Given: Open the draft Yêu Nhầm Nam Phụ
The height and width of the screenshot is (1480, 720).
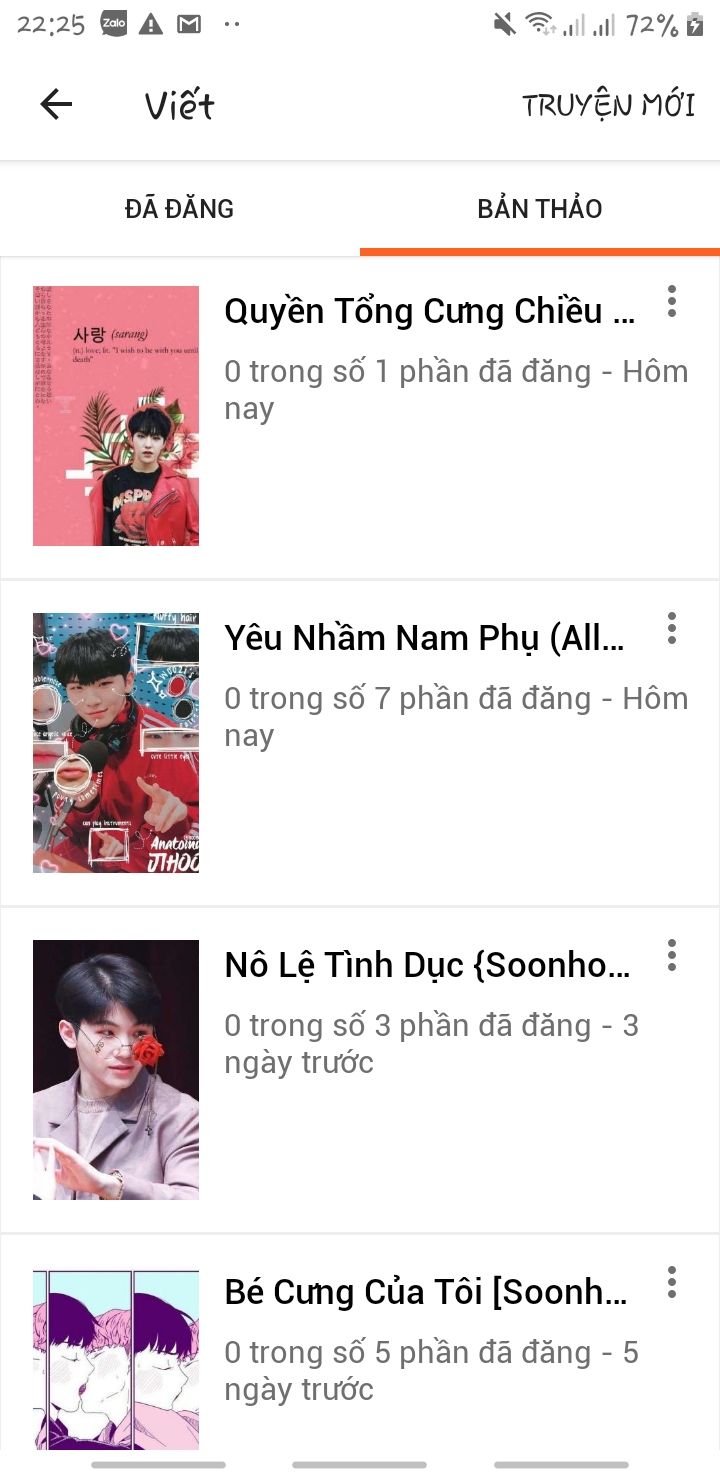Looking at the screenshot, I should [424, 638].
